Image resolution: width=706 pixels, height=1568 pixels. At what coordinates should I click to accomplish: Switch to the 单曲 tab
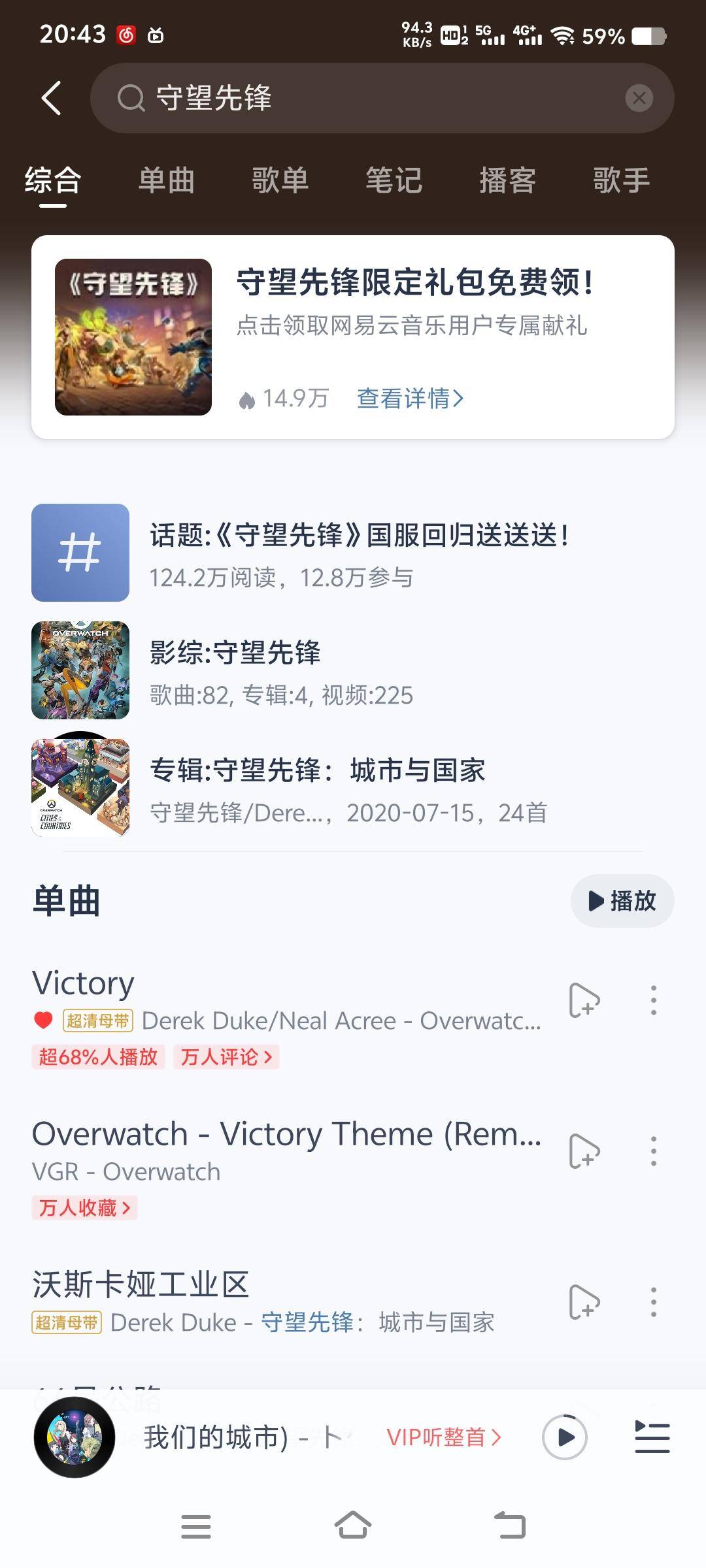tap(166, 180)
